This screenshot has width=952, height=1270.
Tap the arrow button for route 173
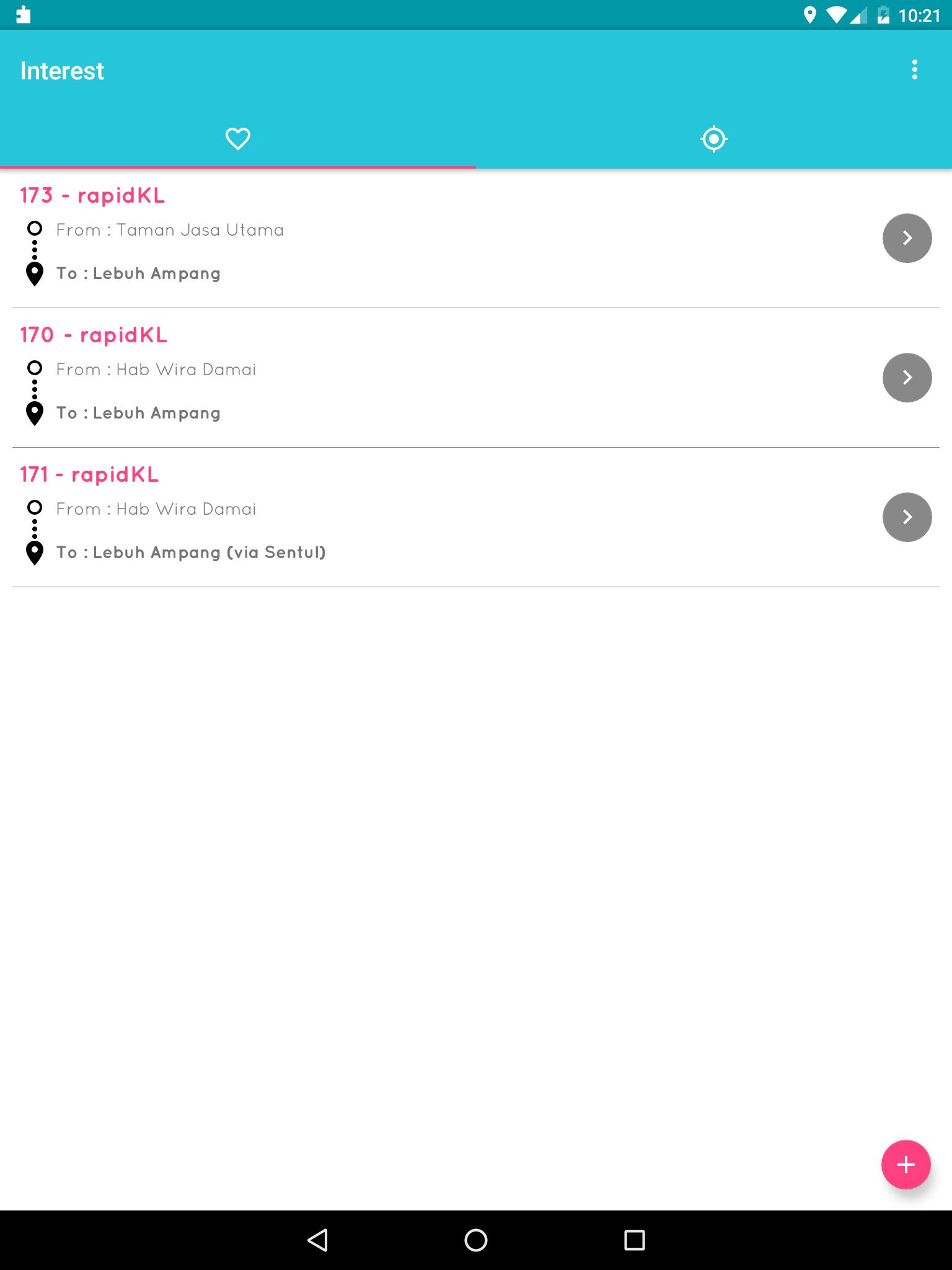[907, 238]
